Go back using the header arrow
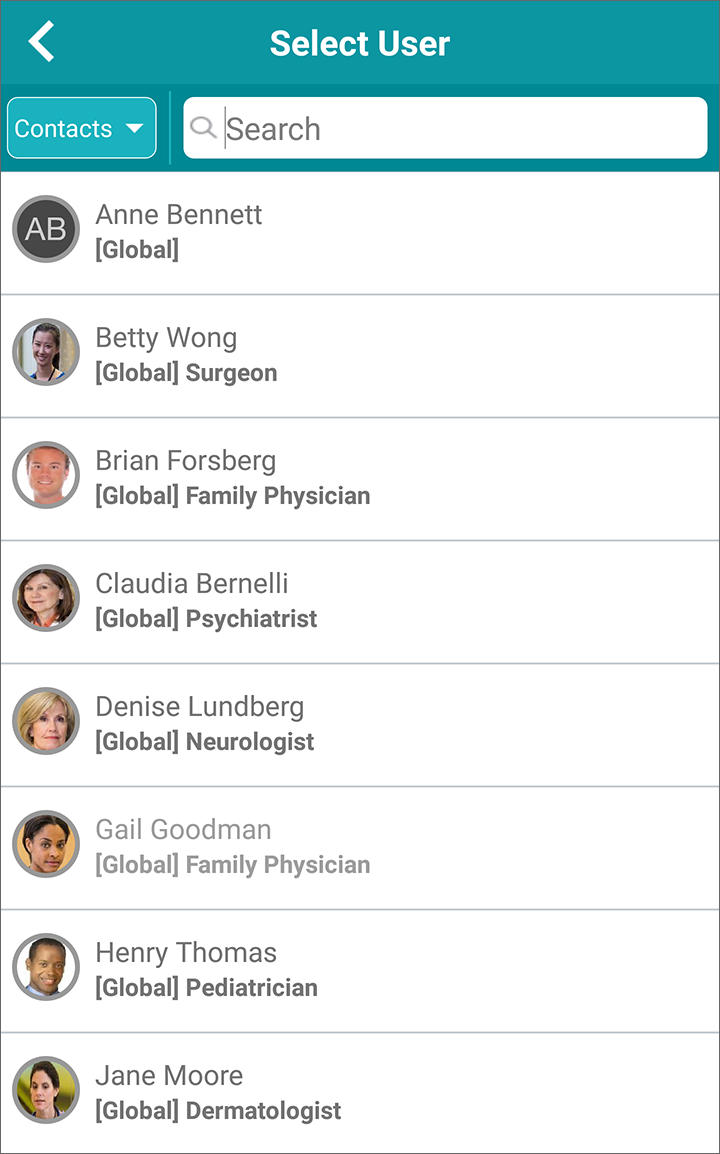This screenshot has width=720, height=1154. point(41,41)
